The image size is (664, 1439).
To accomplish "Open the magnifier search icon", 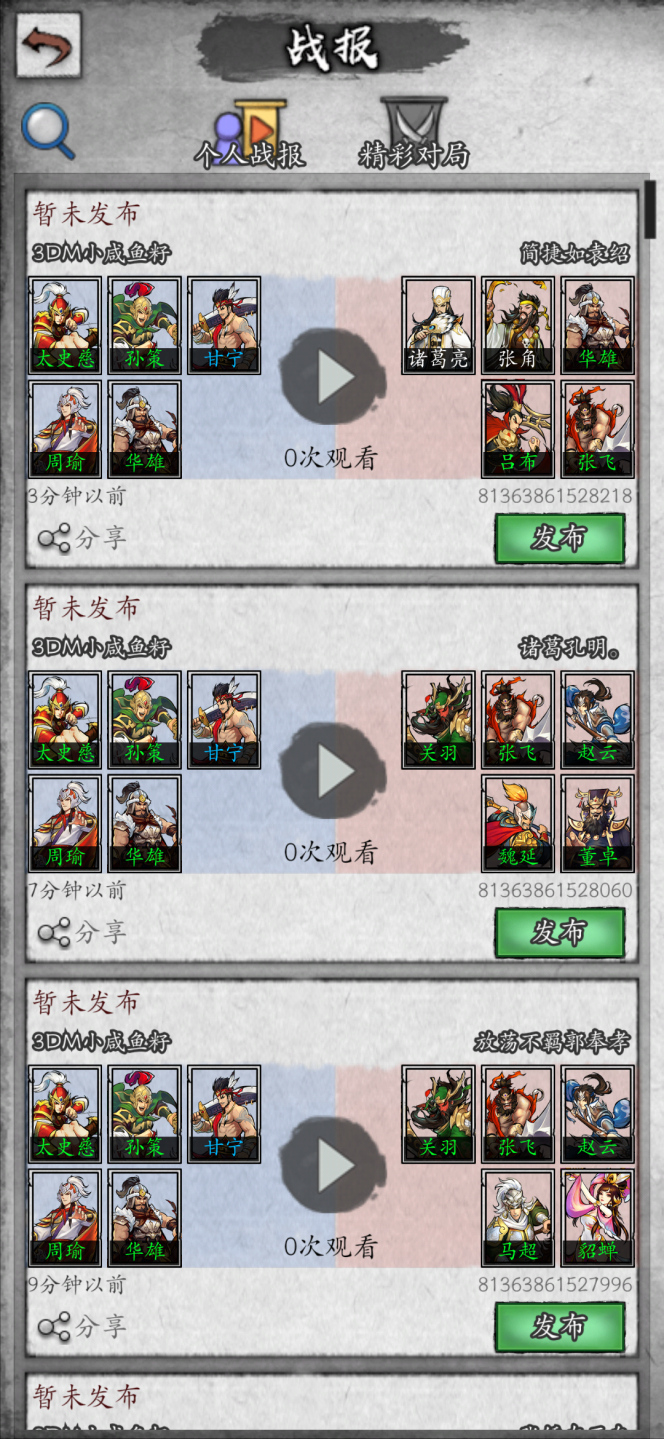I will [47, 130].
